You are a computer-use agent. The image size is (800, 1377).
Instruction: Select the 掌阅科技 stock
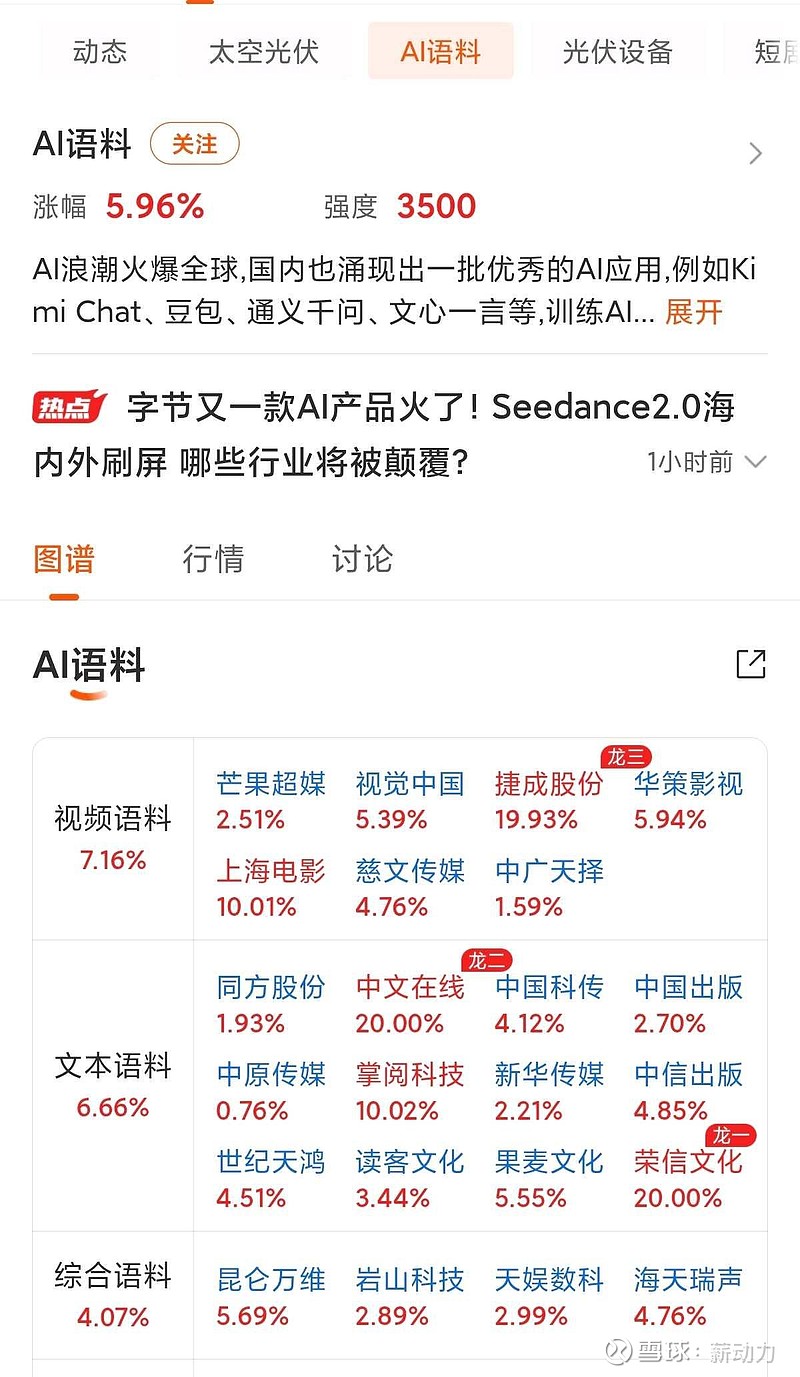click(410, 1091)
